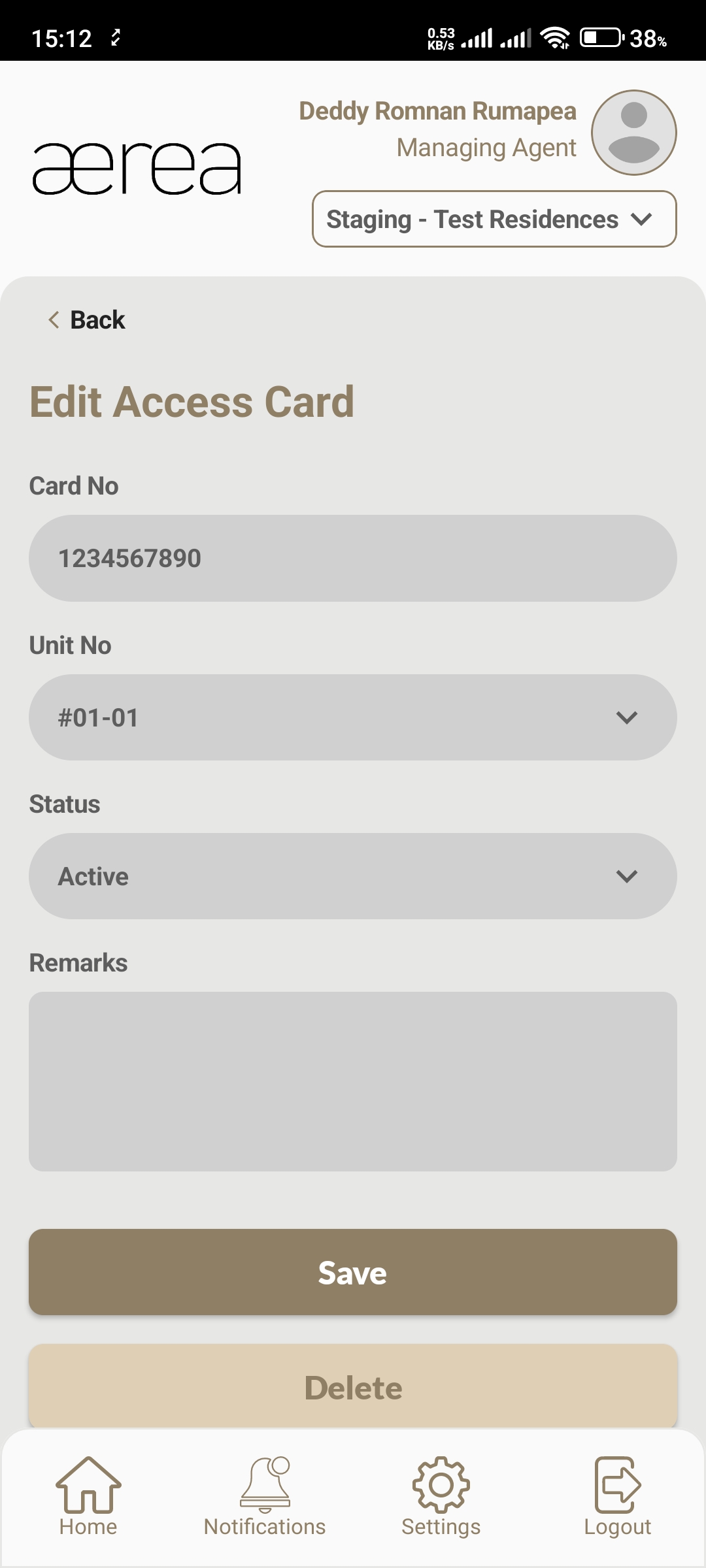Switch to the Home tab
Image resolution: width=706 pixels, height=1568 pixels.
(88, 1496)
